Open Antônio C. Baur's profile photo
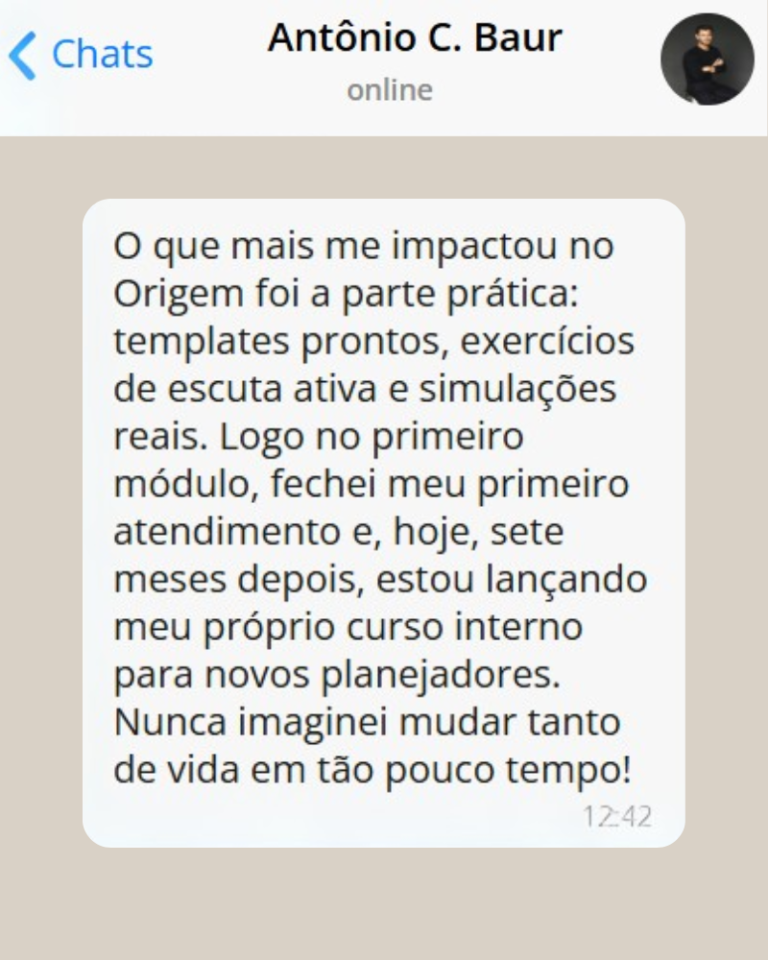768x960 pixels. point(707,59)
